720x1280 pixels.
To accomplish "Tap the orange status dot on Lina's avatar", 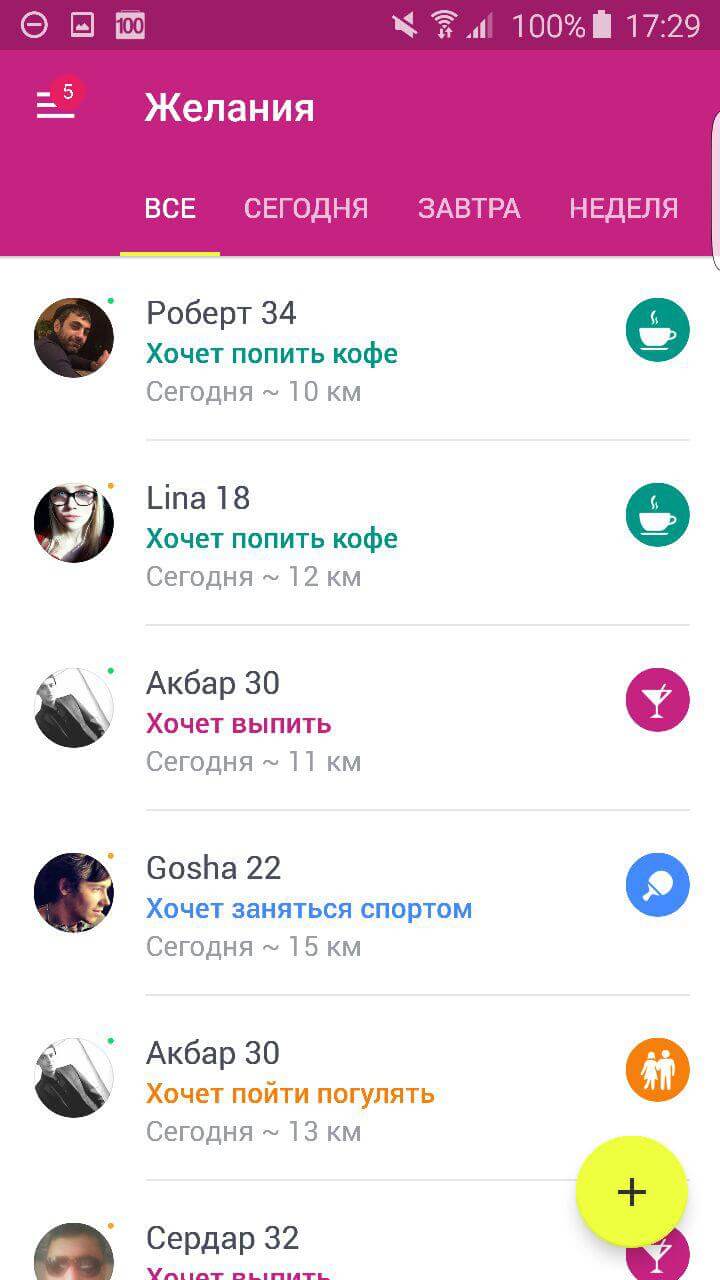I will coord(110,485).
